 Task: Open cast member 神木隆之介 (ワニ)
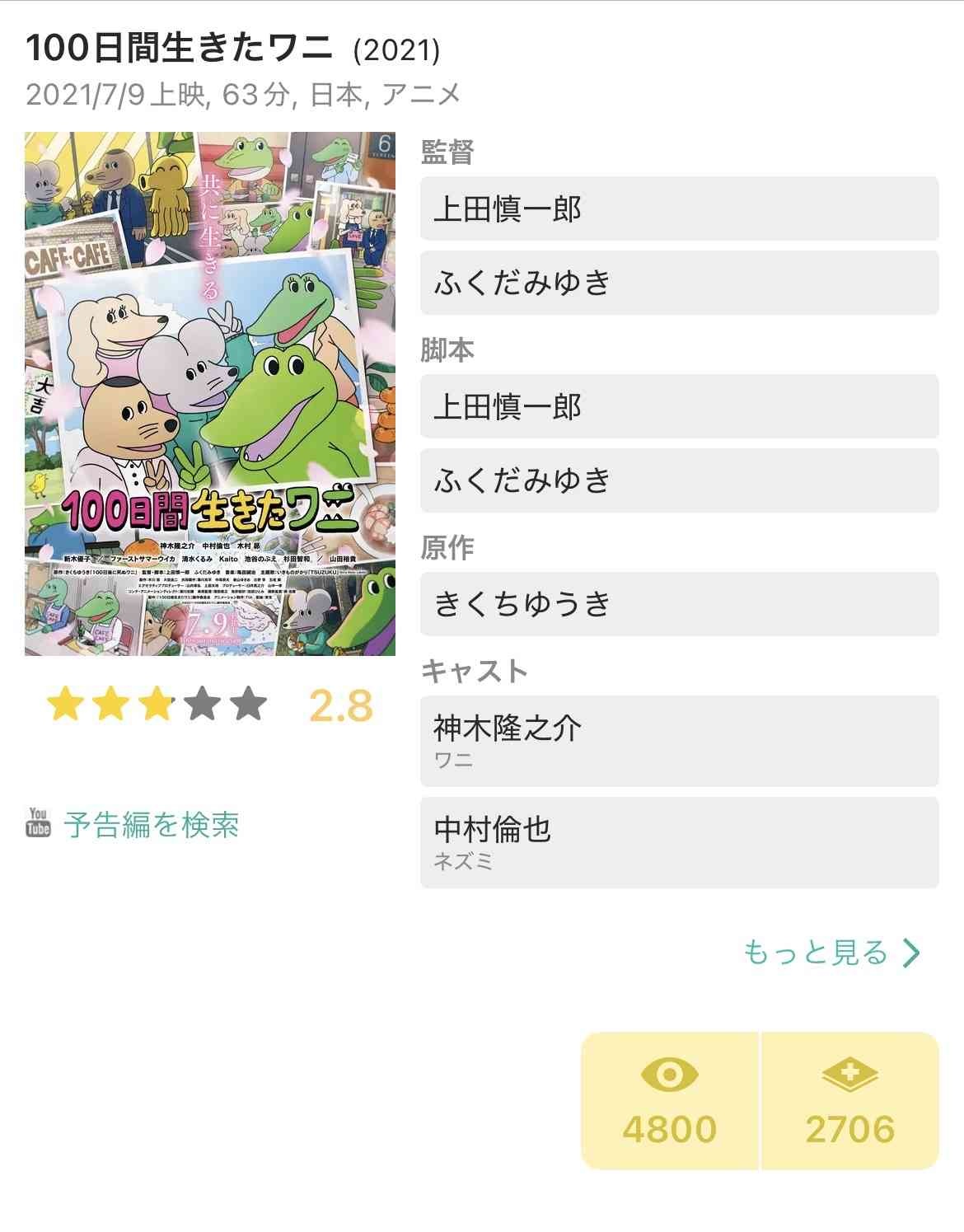(679, 741)
